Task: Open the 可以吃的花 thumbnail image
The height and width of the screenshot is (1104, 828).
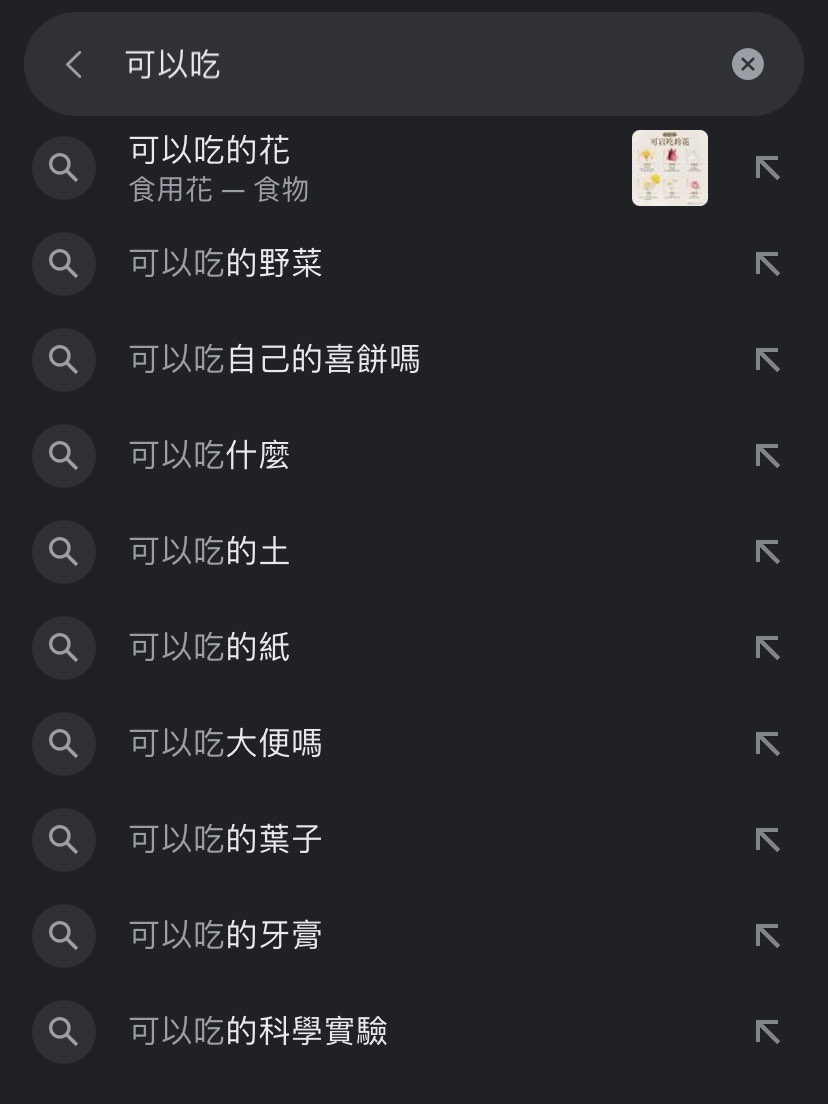Action: (669, 168)
